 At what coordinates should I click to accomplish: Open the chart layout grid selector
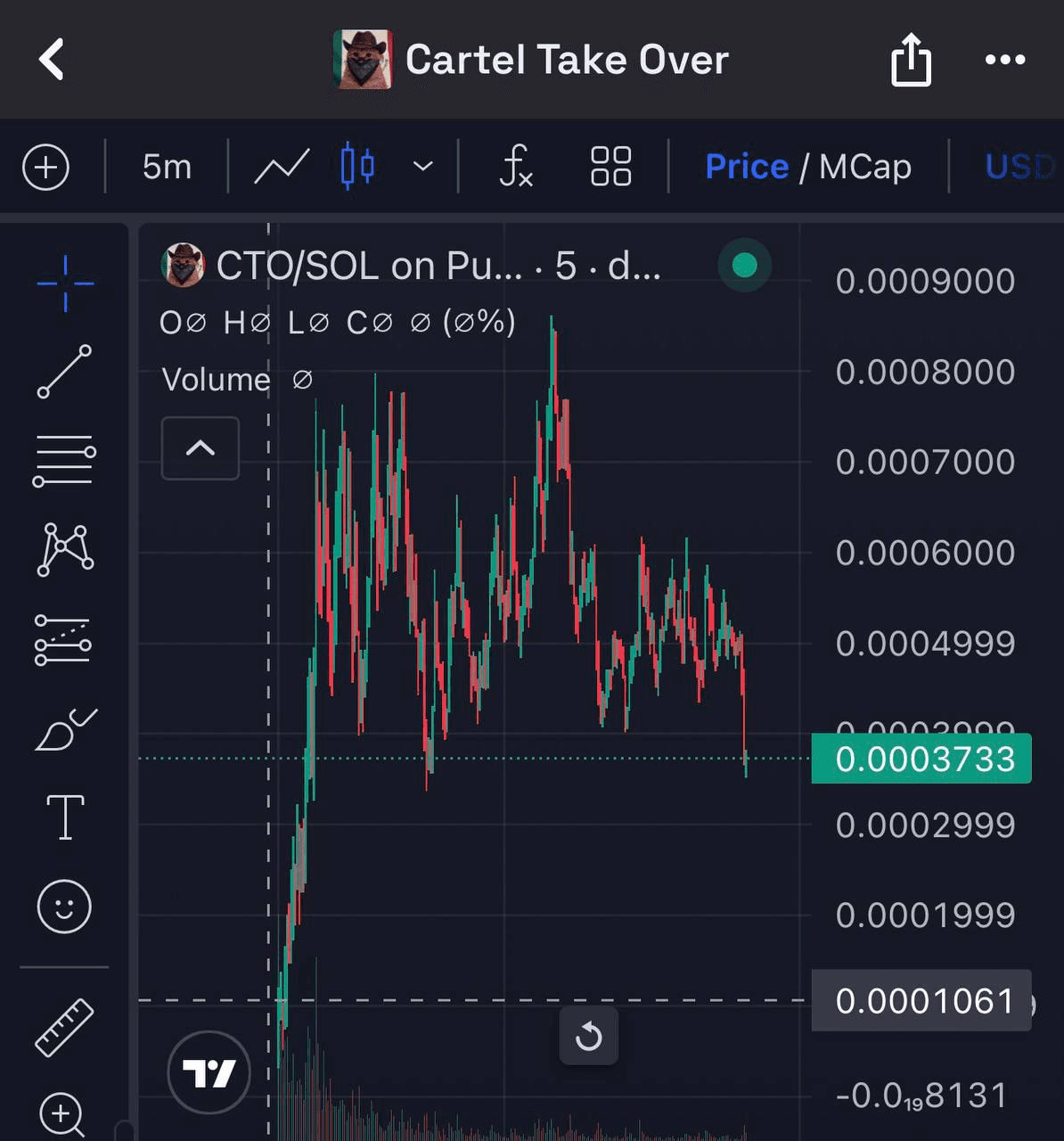pos(610,167)
